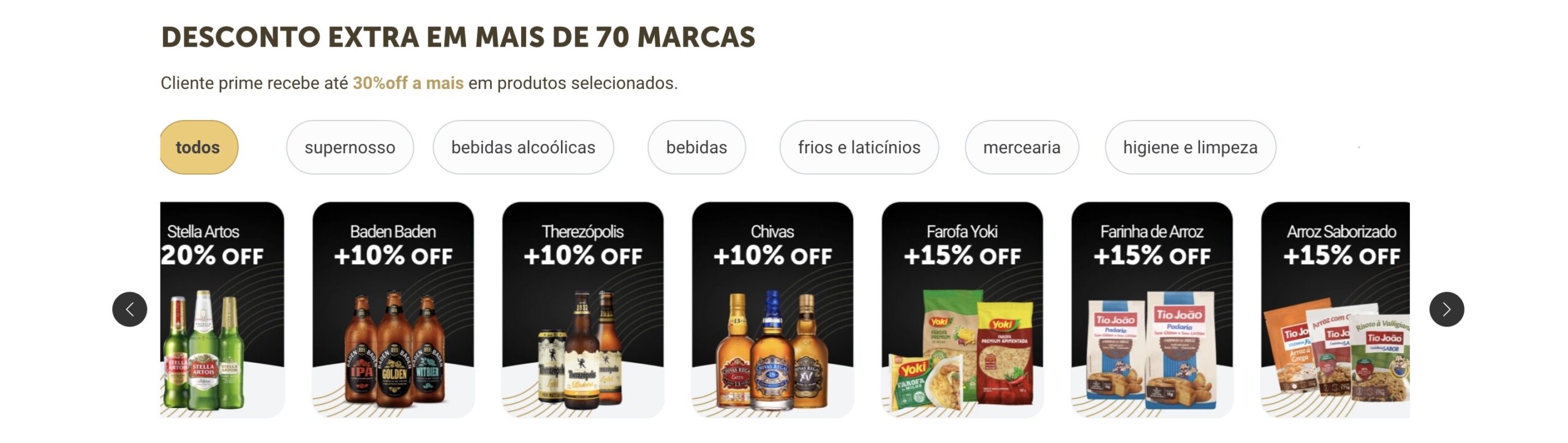Select the mercearia chip
The height and width of the screenshot is (443, 1568).
click(1022, 147)
